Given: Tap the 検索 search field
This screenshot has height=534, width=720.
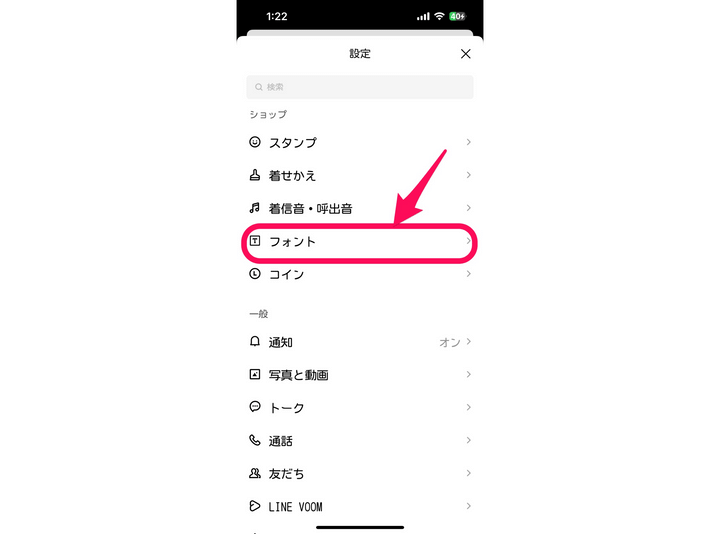Looking at the screenshot, I should [360, 87].
